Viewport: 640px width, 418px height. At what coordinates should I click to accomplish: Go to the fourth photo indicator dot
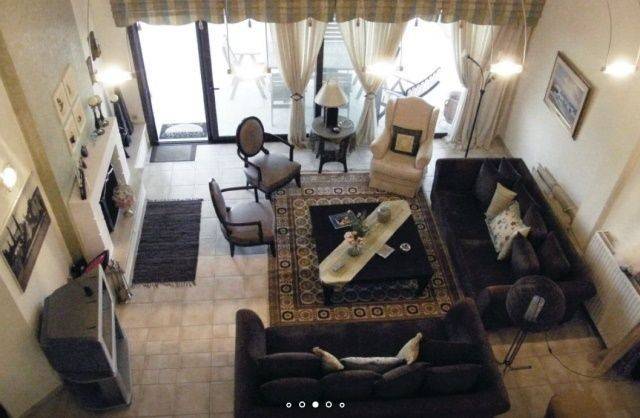[329, 405]
